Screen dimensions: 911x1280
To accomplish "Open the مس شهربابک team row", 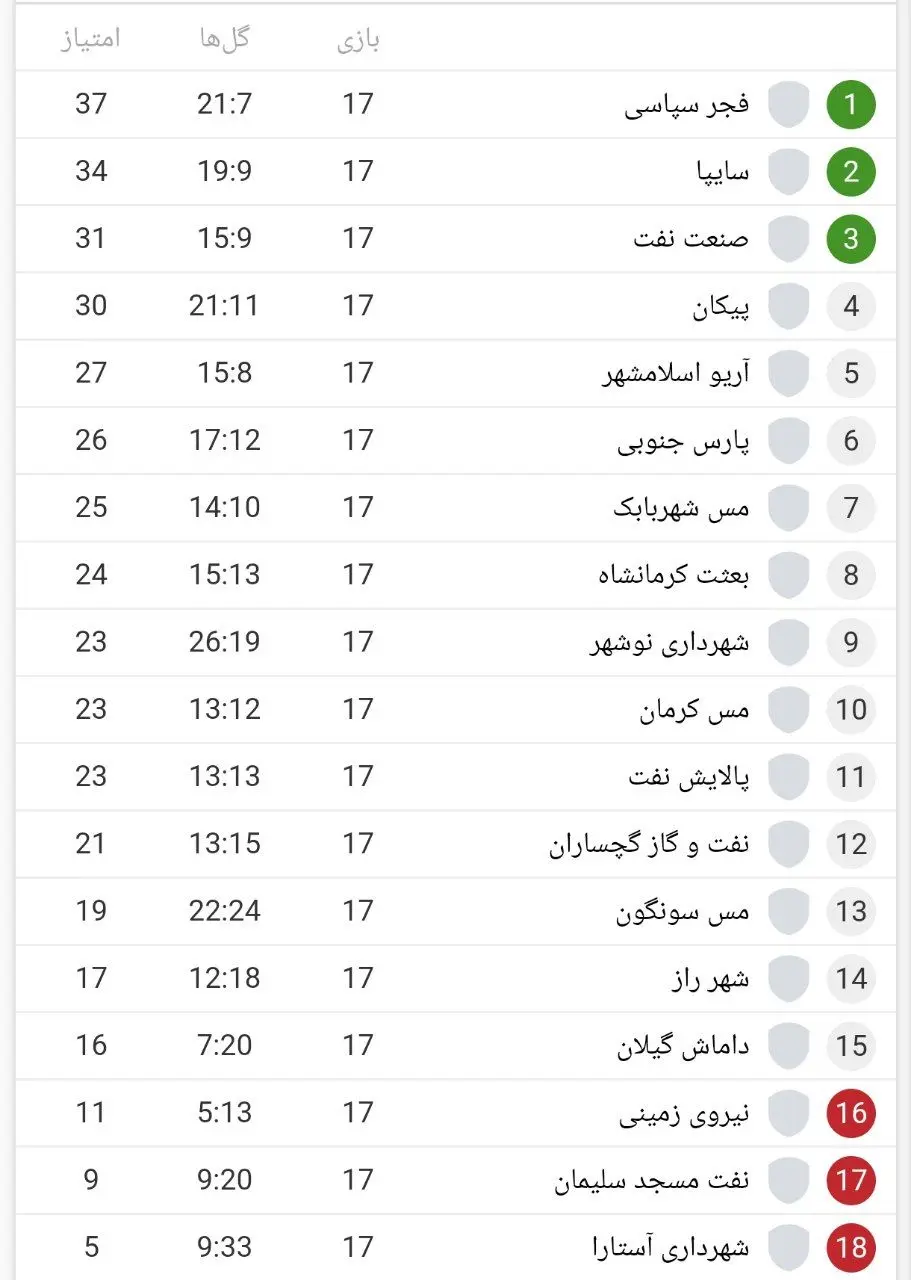I will [x=680, y=508].
